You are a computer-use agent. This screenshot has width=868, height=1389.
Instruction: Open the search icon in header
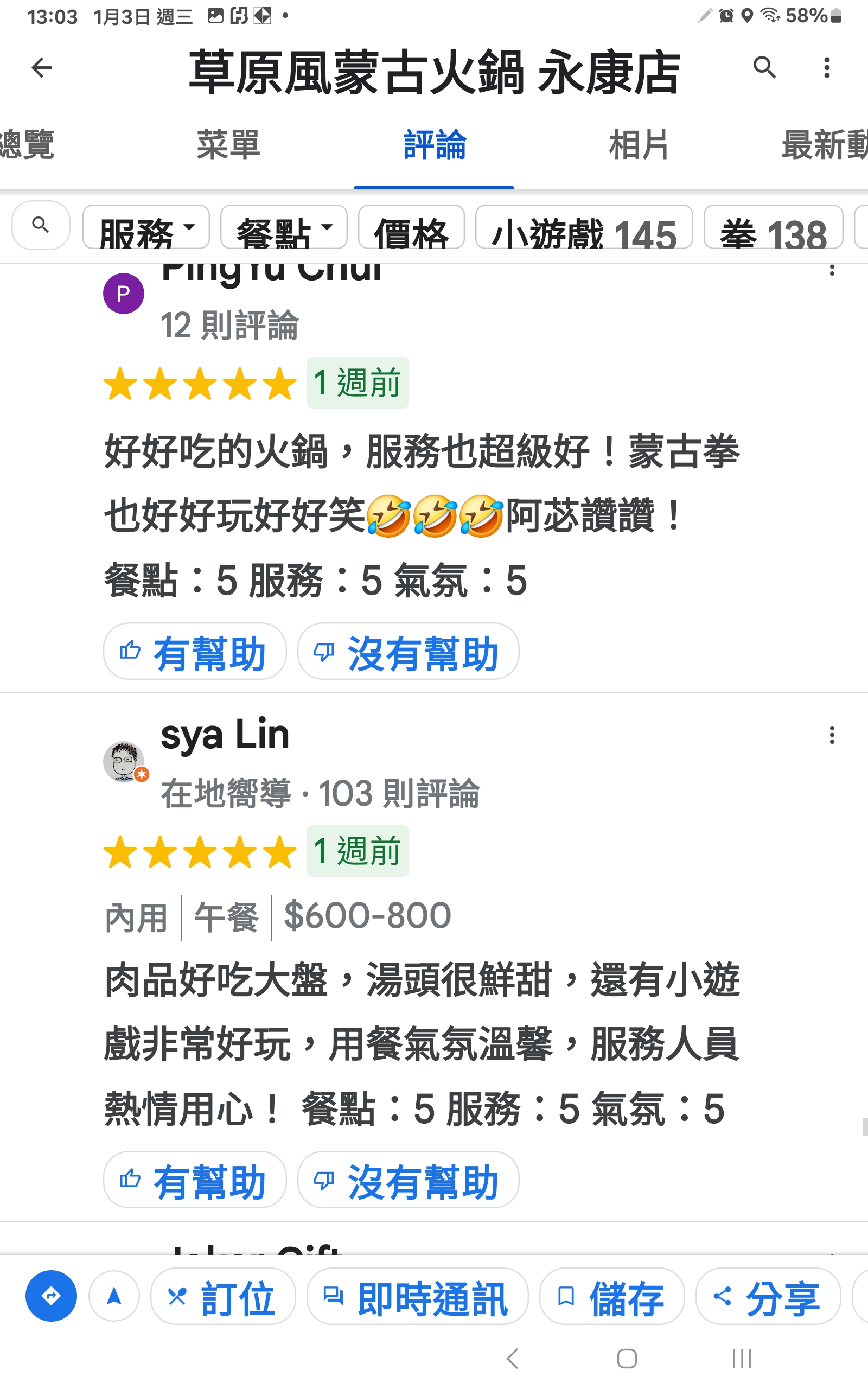[x=764, y=68]
